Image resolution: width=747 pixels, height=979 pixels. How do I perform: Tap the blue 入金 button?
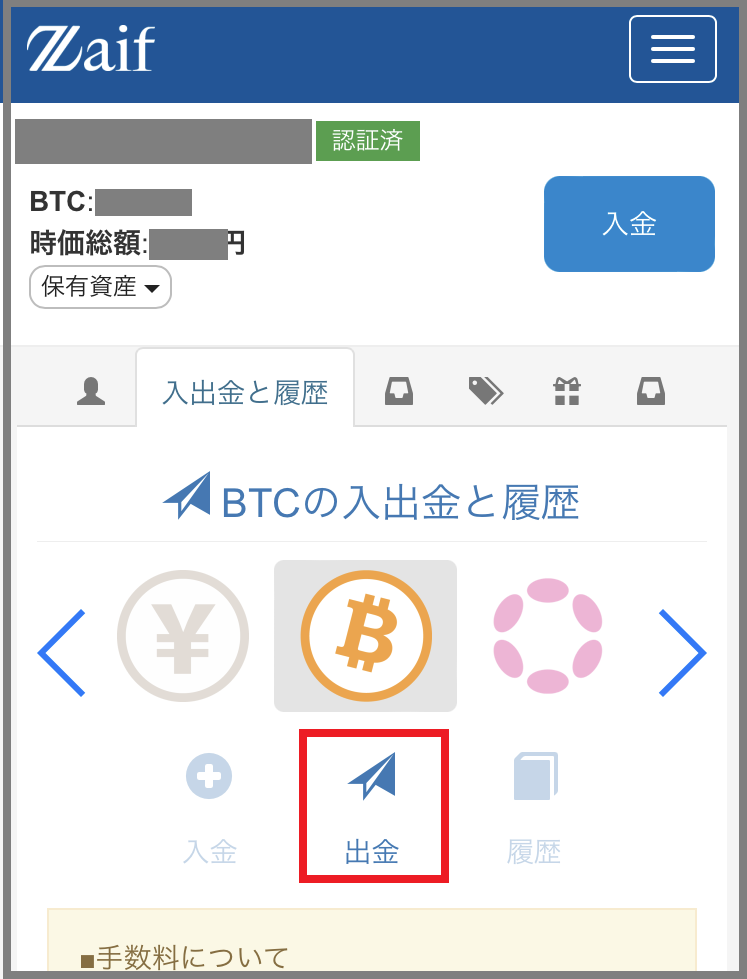coord(629,224)
